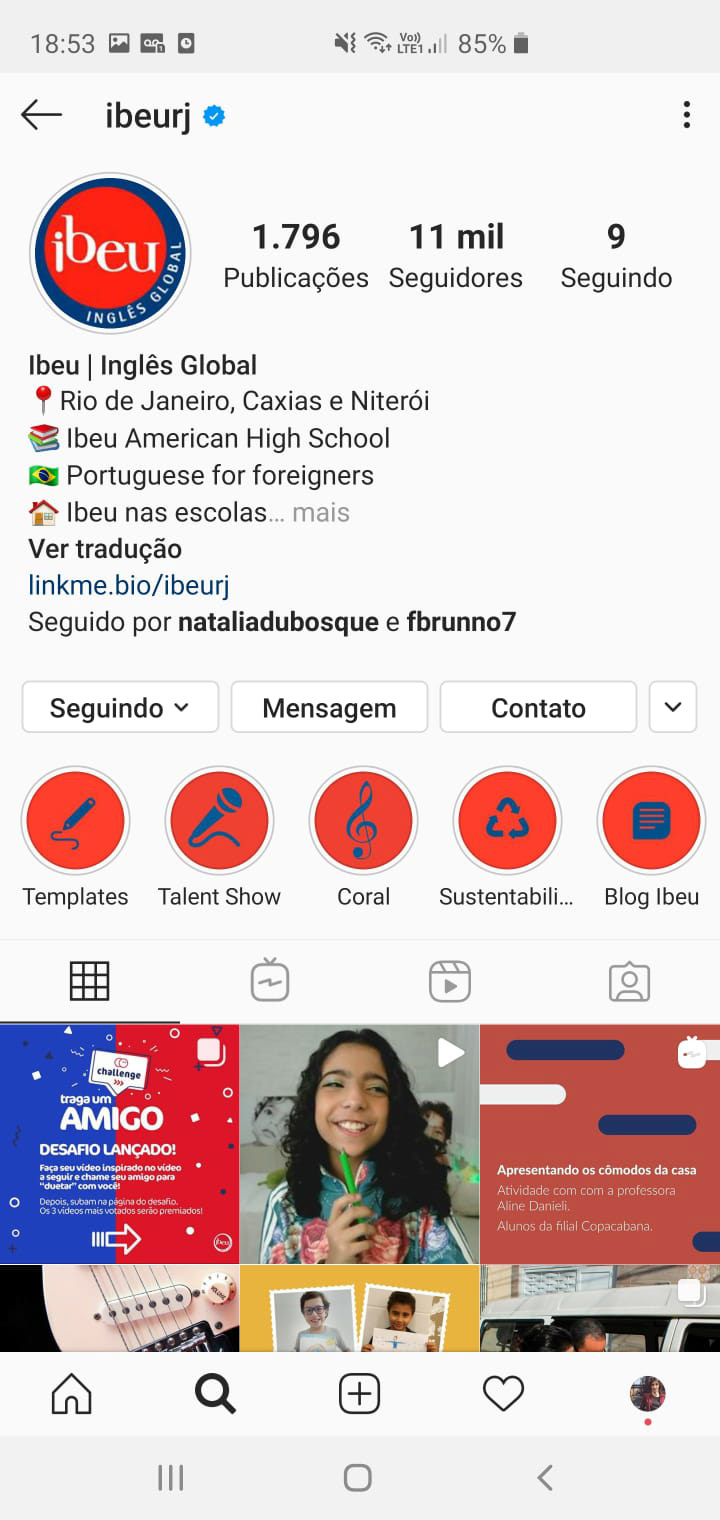Go to the Home feed tab
The image size is (720, 1520).
(71, 1393)
